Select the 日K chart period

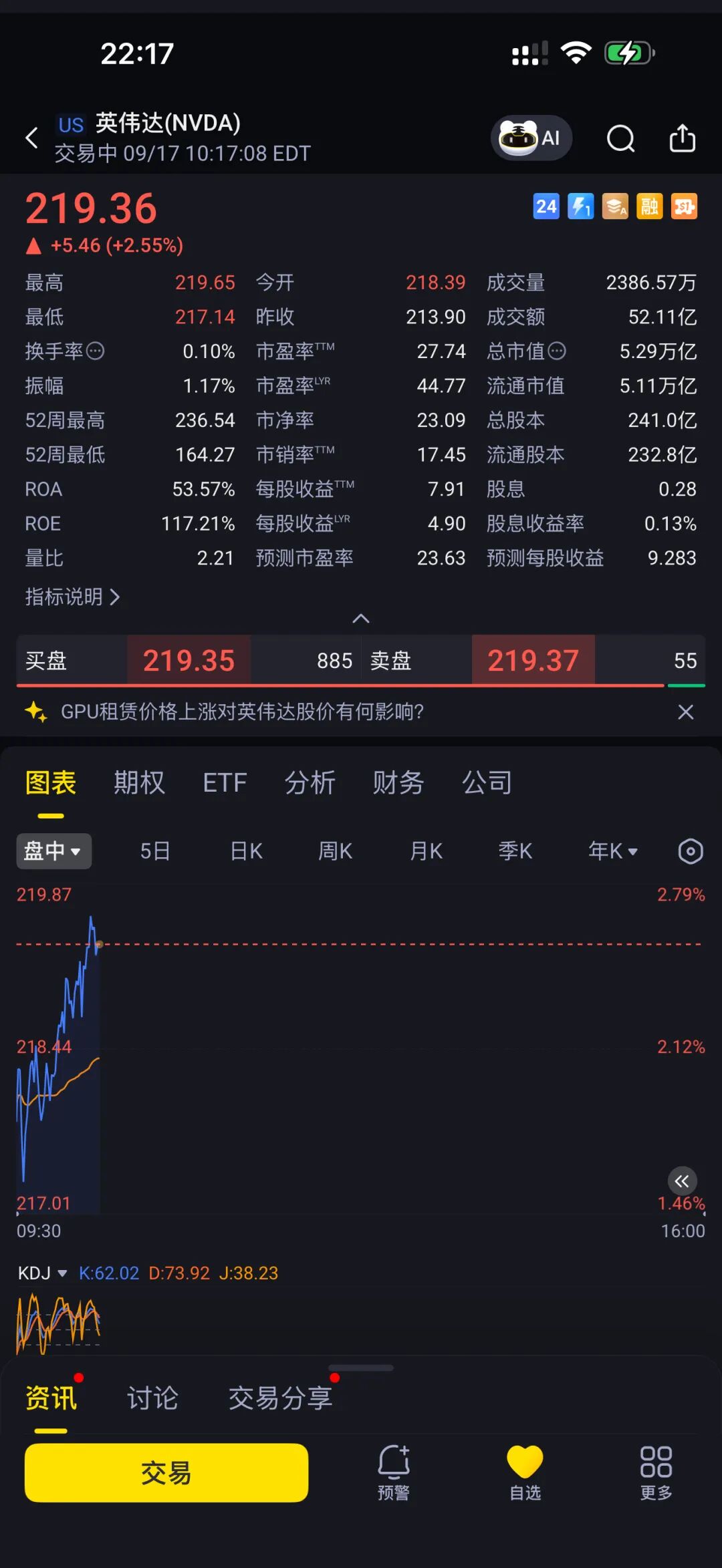coord(246,851)
